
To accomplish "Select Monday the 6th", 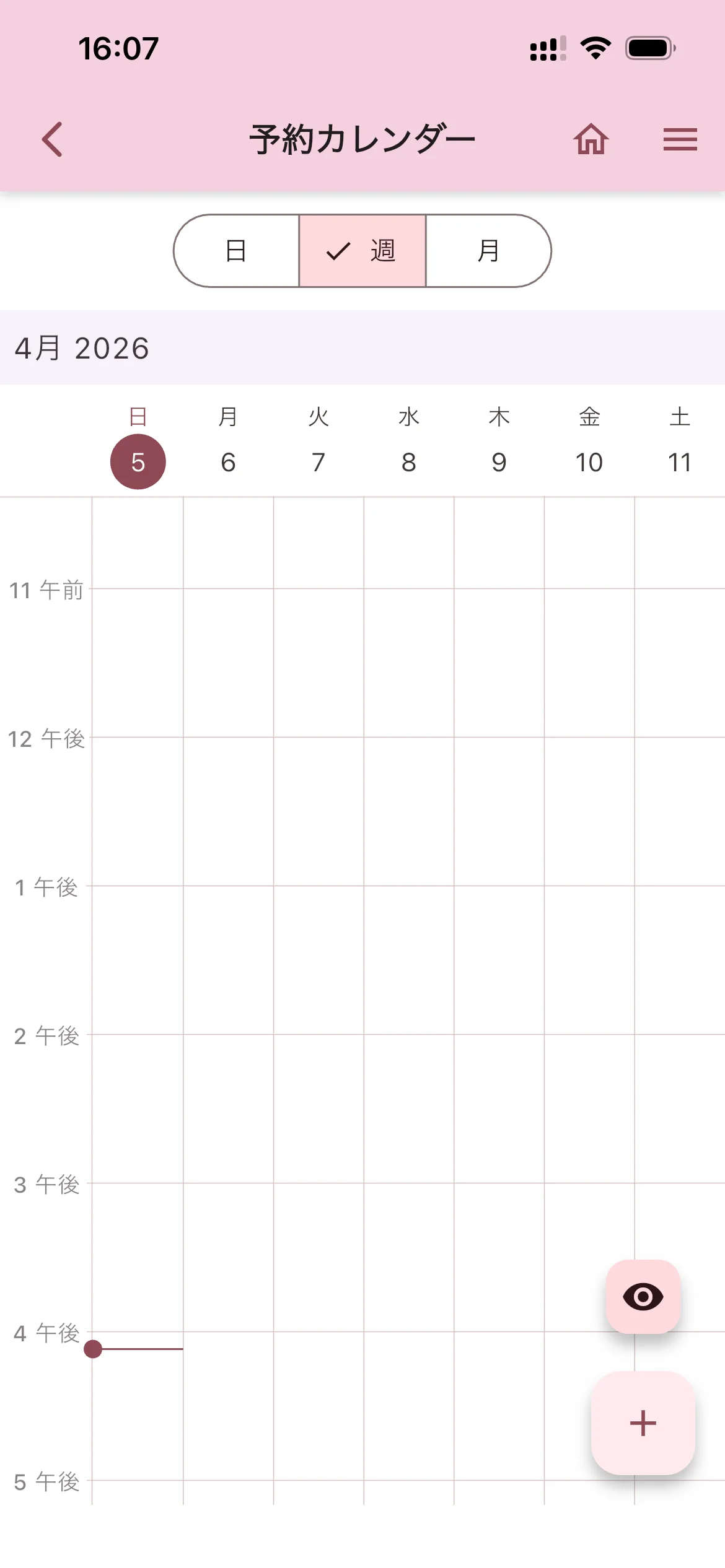I will tap(228, 462).
